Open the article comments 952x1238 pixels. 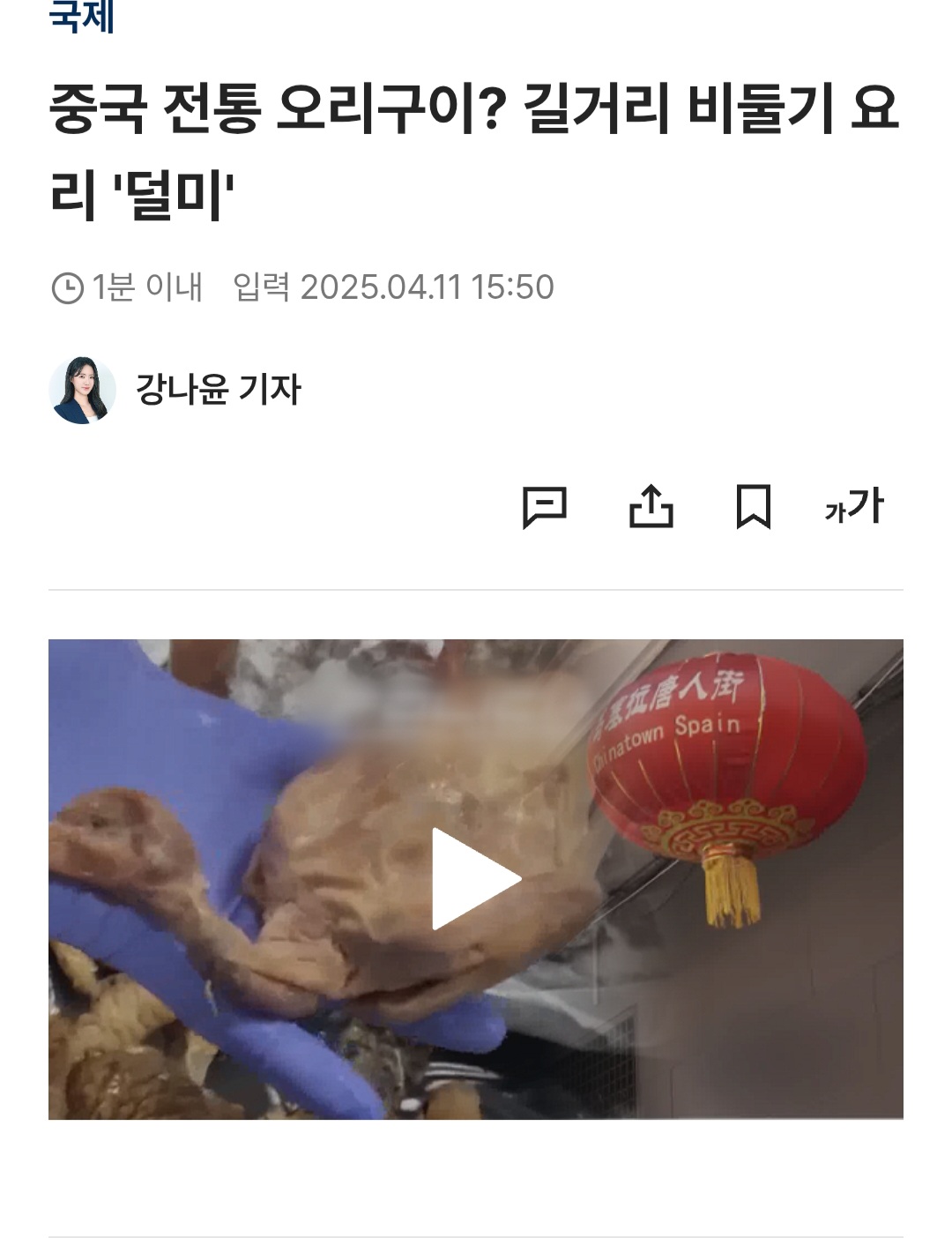click(x=545, y=507)
